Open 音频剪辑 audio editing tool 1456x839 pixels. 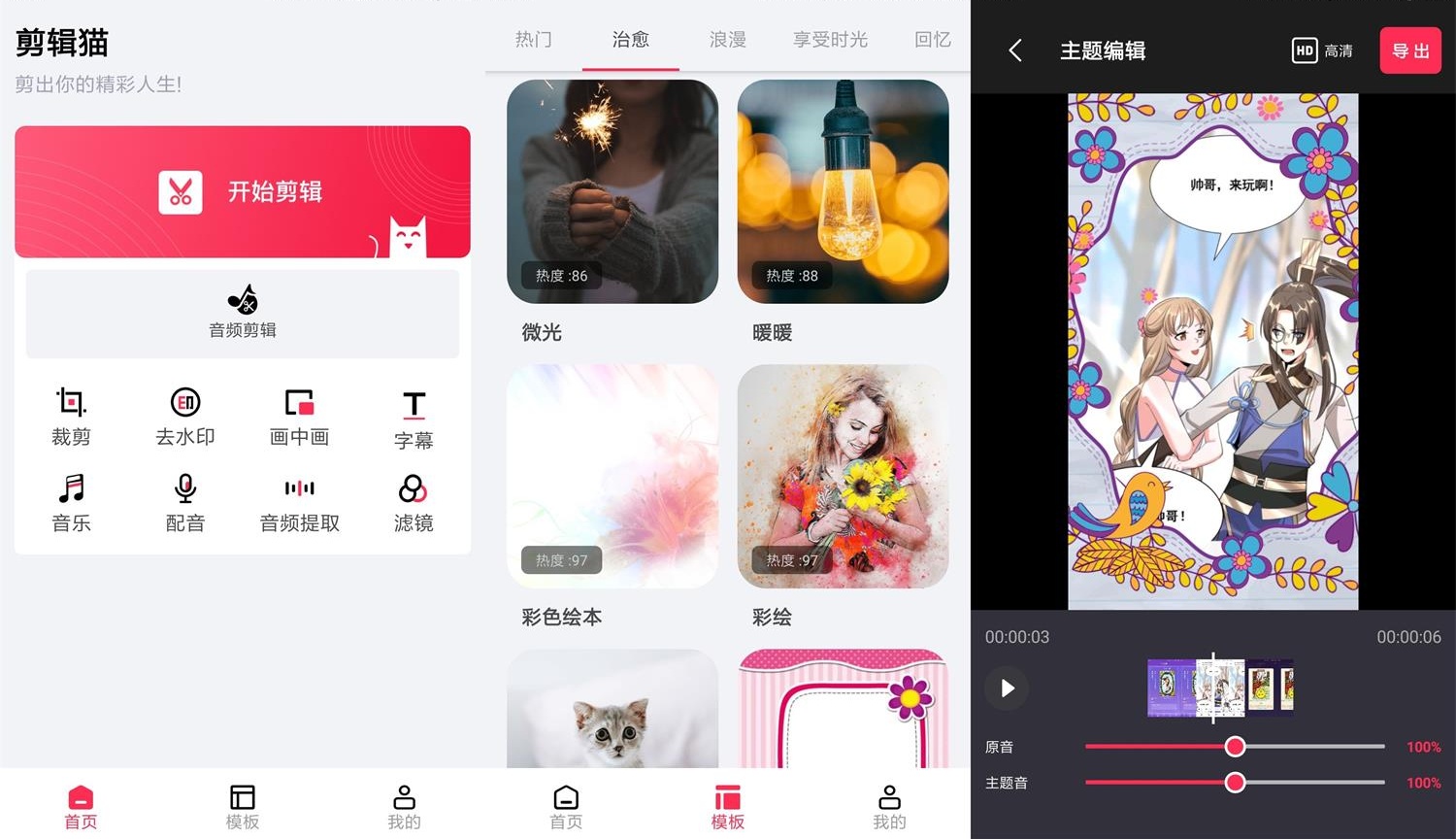coord(243,313)
